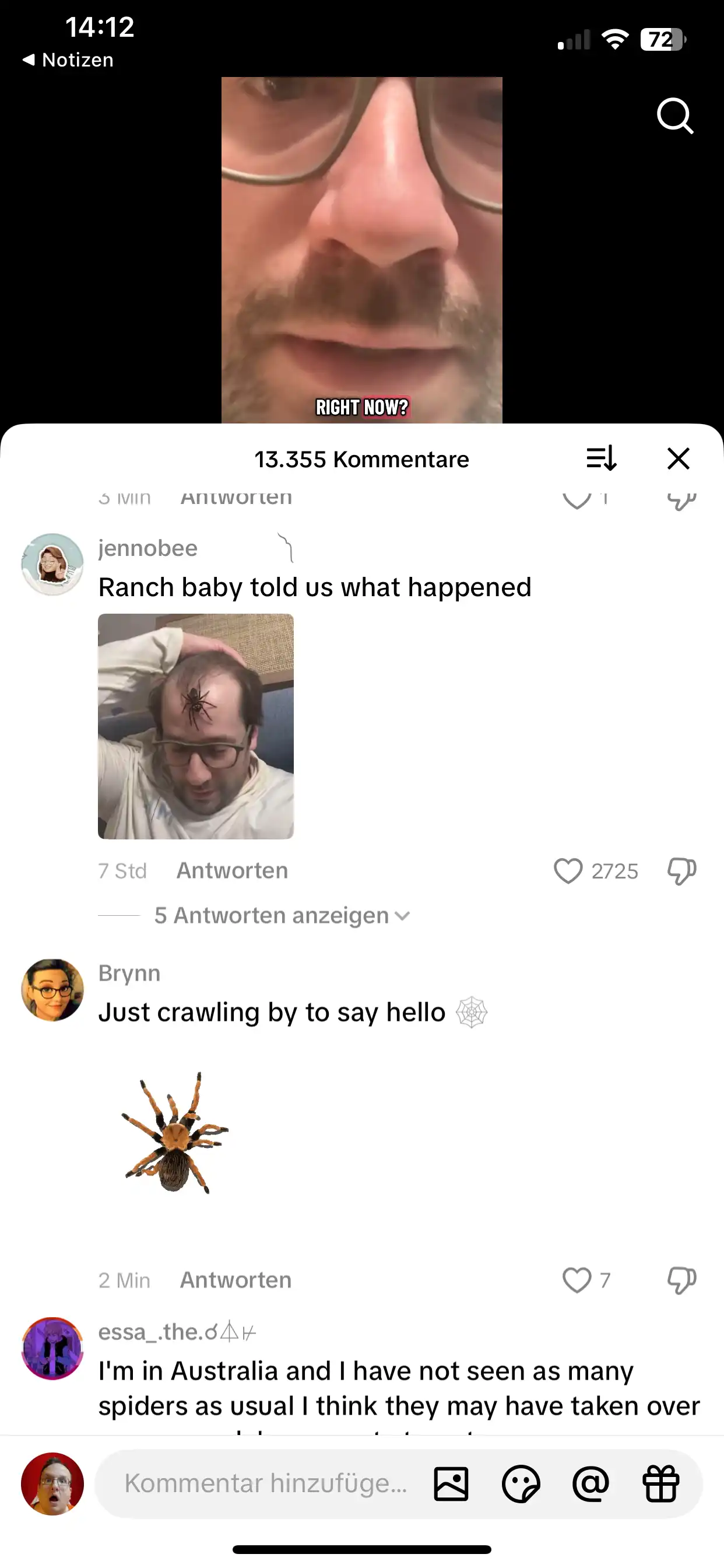Screen dimensions: 724x1568
Task: Open the gift icon in the comment bar
Action: click(660, 1483)
